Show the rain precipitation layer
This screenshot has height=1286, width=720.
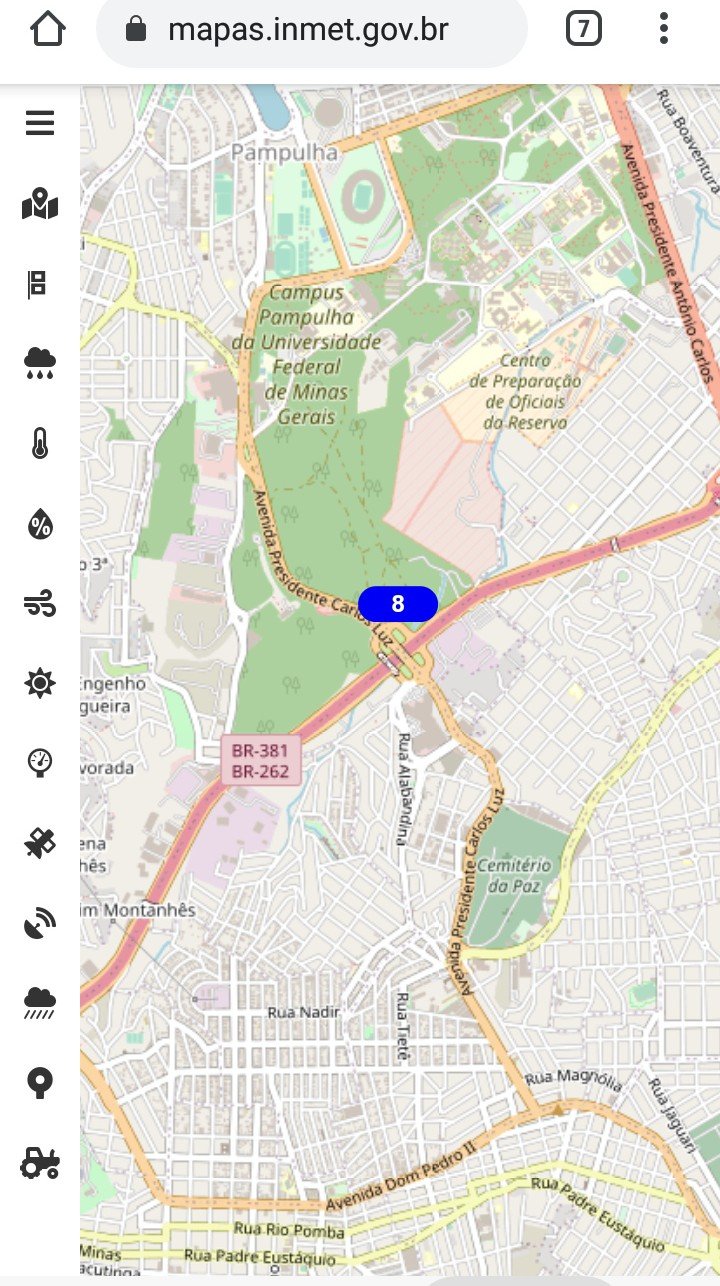point(40,364)
